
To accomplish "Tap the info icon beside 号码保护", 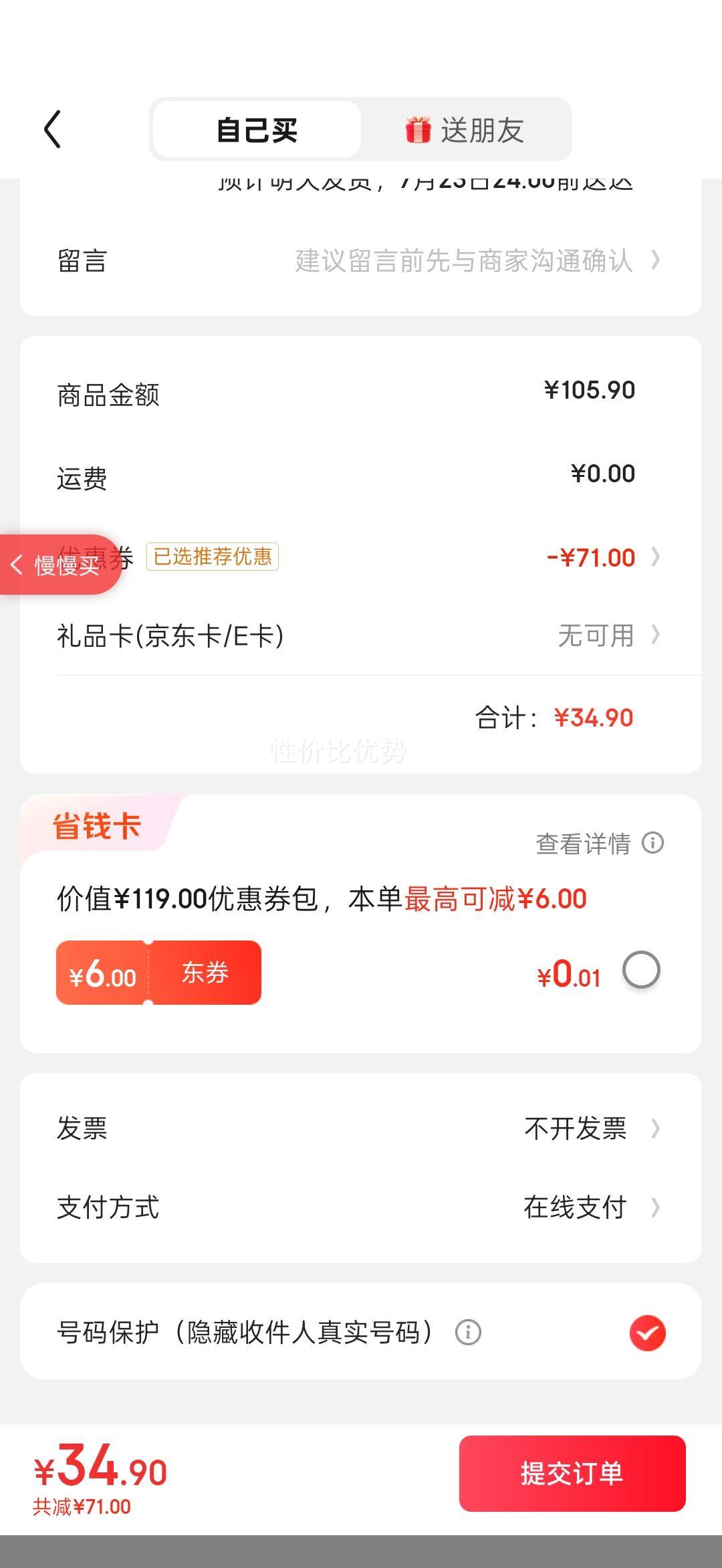I will click(468, 1333).
